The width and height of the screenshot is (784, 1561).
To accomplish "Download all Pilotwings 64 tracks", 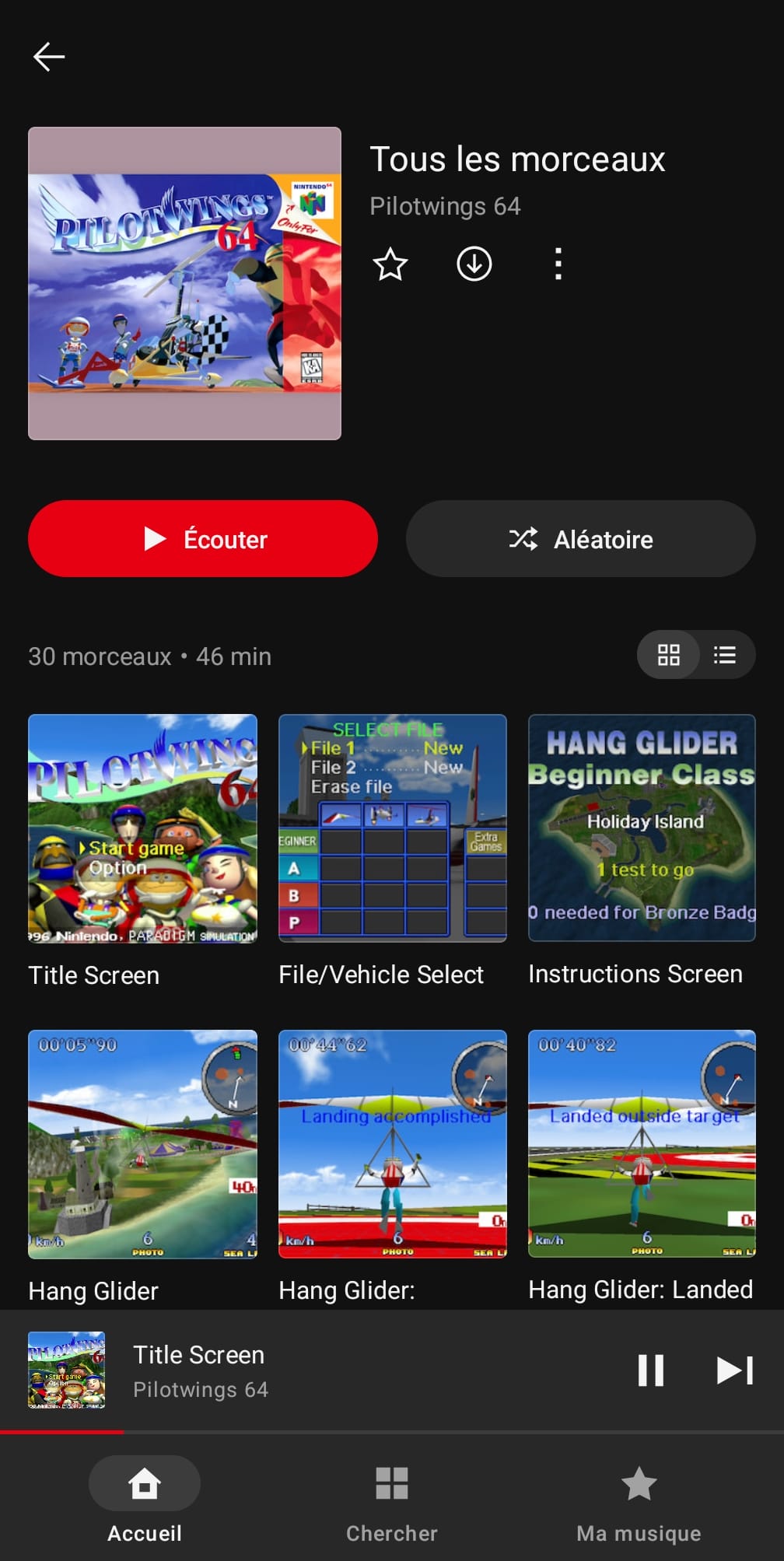I will (x=474, y=264).
